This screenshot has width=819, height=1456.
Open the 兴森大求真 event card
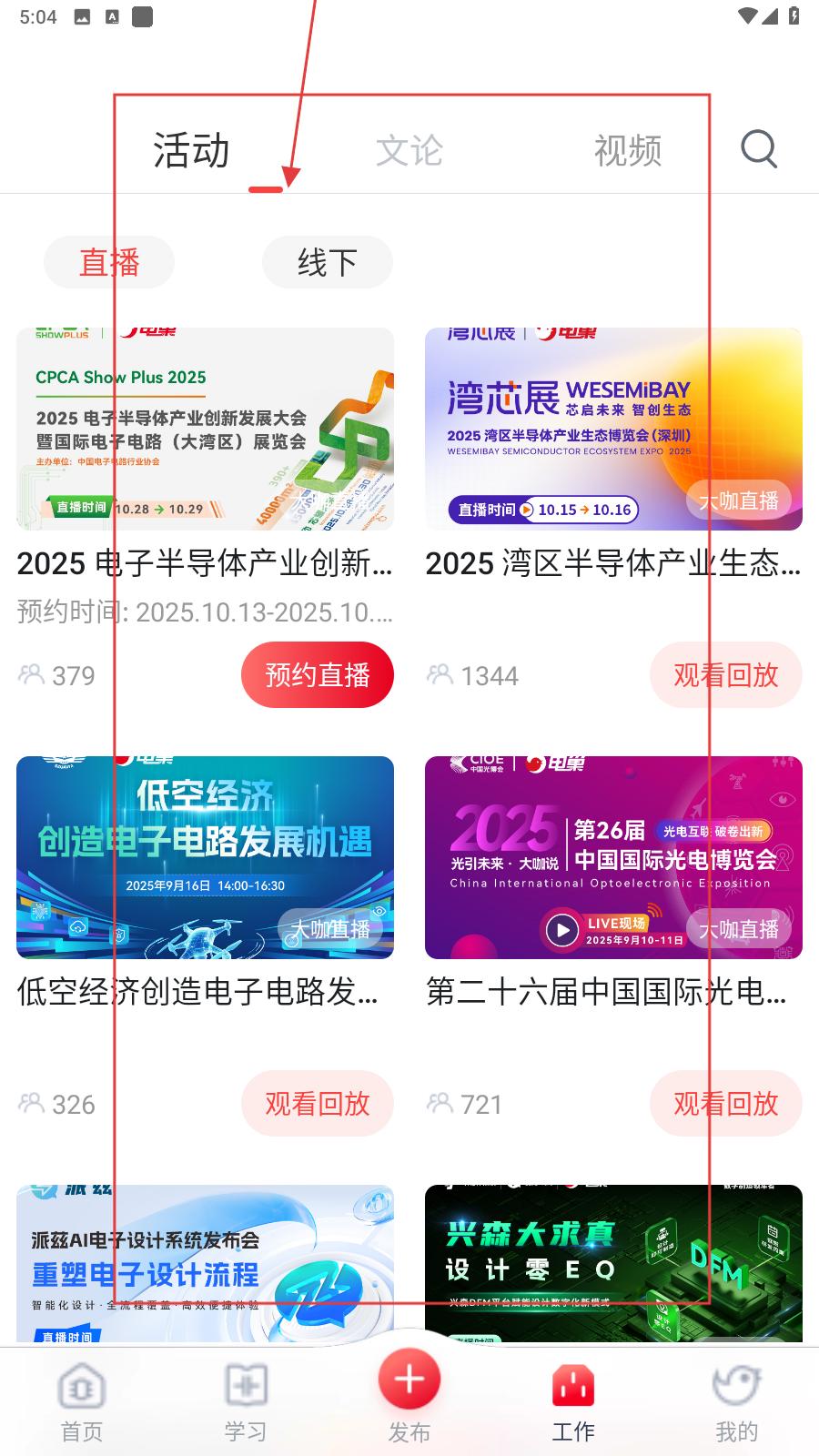click(x=613, y=1263)
